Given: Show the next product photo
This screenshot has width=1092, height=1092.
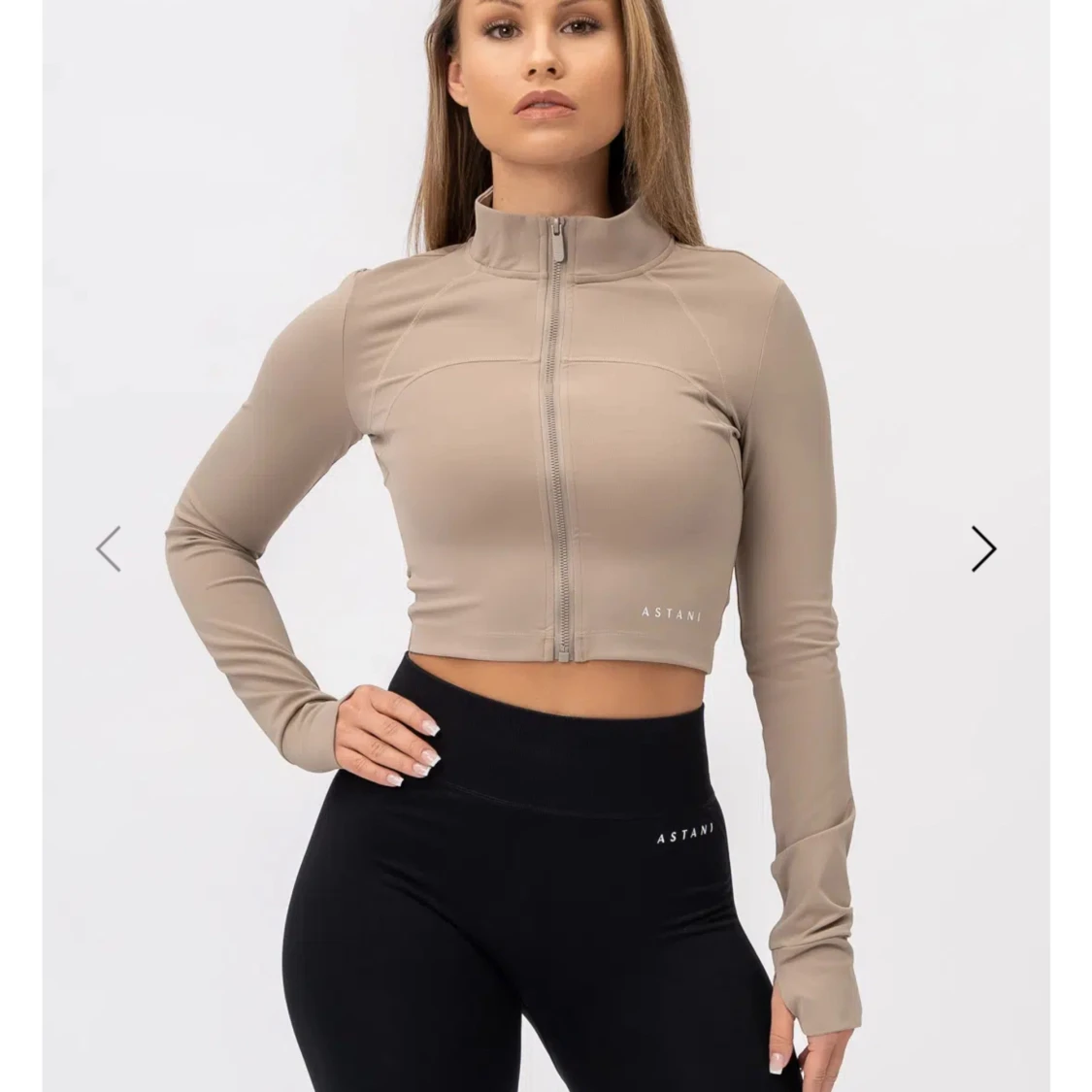Looking at the screenshot, I should [983, 549].
